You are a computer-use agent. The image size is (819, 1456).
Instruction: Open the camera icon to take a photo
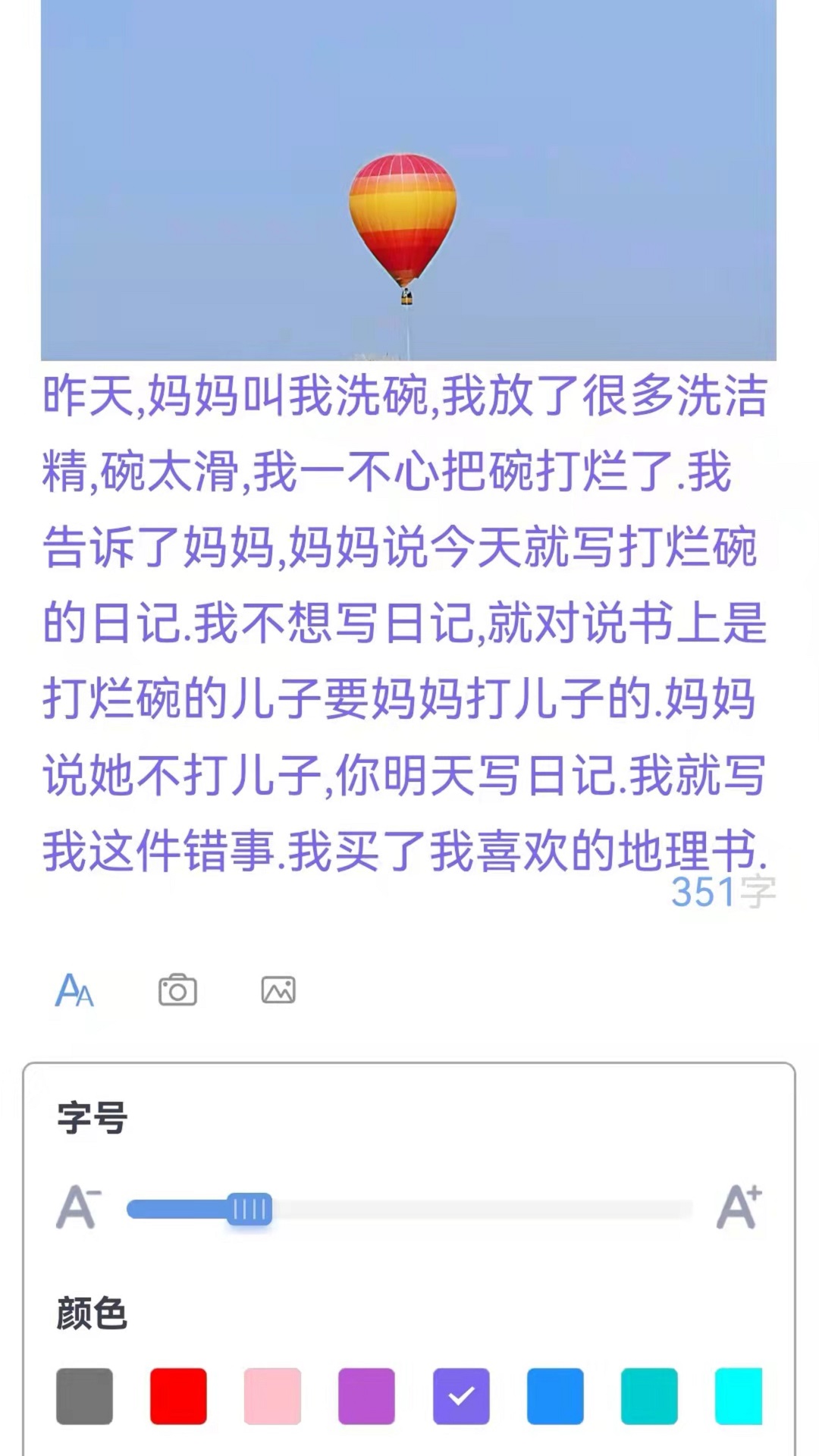tap(179, 990)
